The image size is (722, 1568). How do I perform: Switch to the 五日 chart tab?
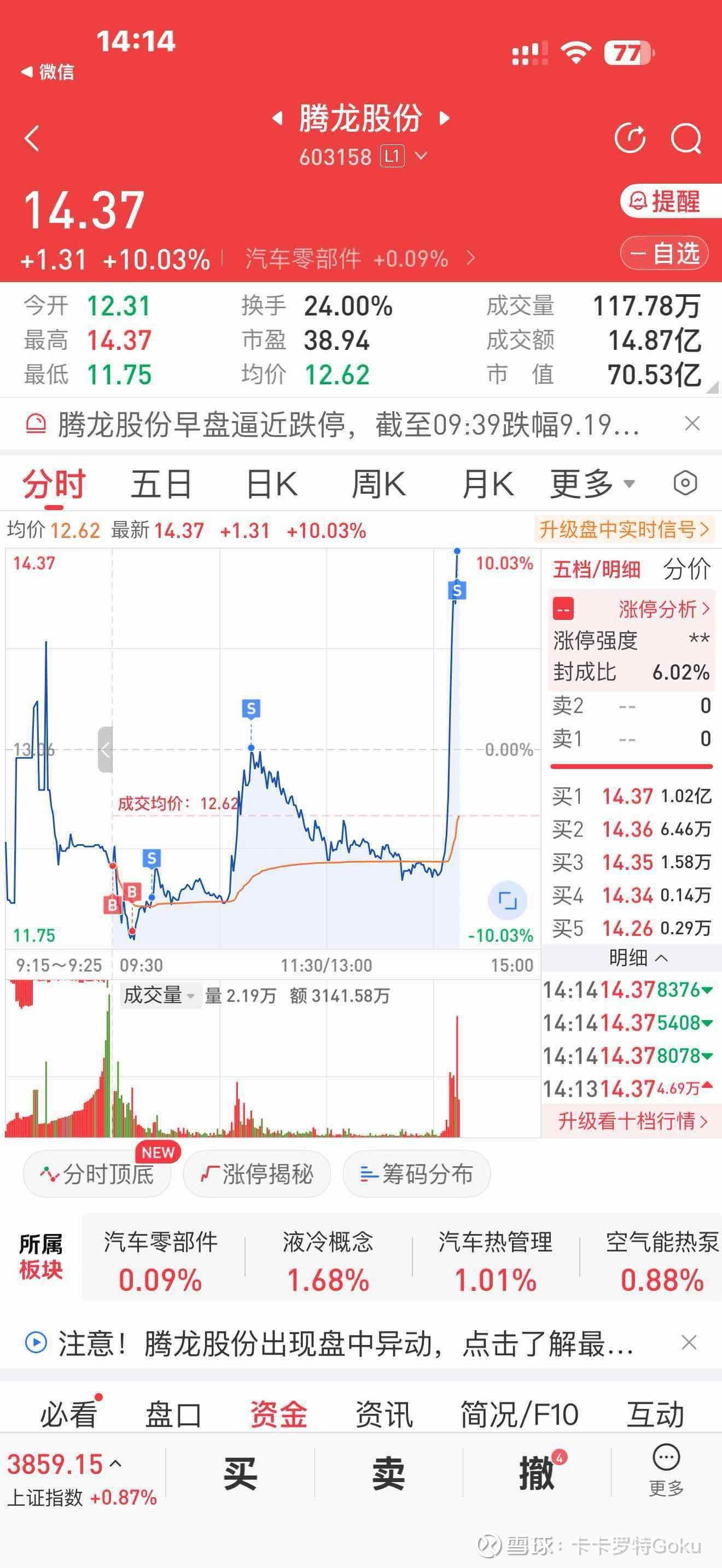click(161, 484)
